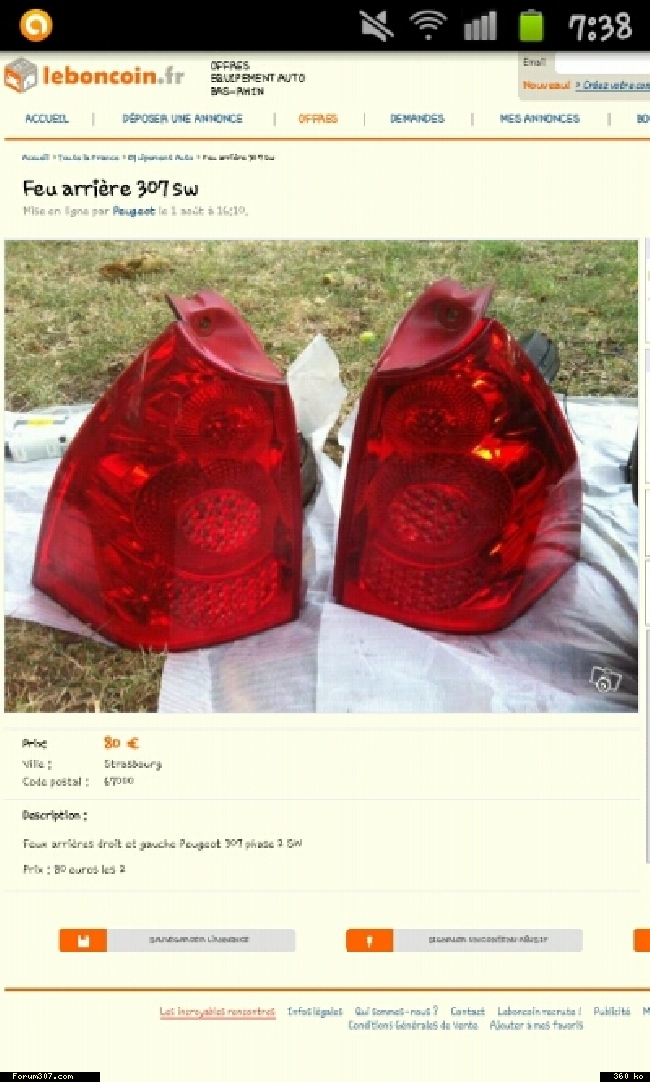Switch to the Demandes tab
Image resolution: width=650 pixels, height=1082 pixels.
(417, 119)
